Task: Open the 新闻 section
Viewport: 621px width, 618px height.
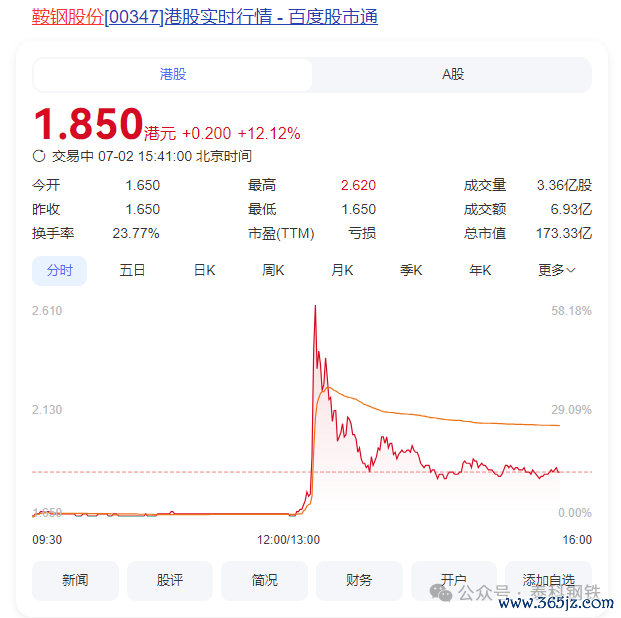Action: pos(75,580)
